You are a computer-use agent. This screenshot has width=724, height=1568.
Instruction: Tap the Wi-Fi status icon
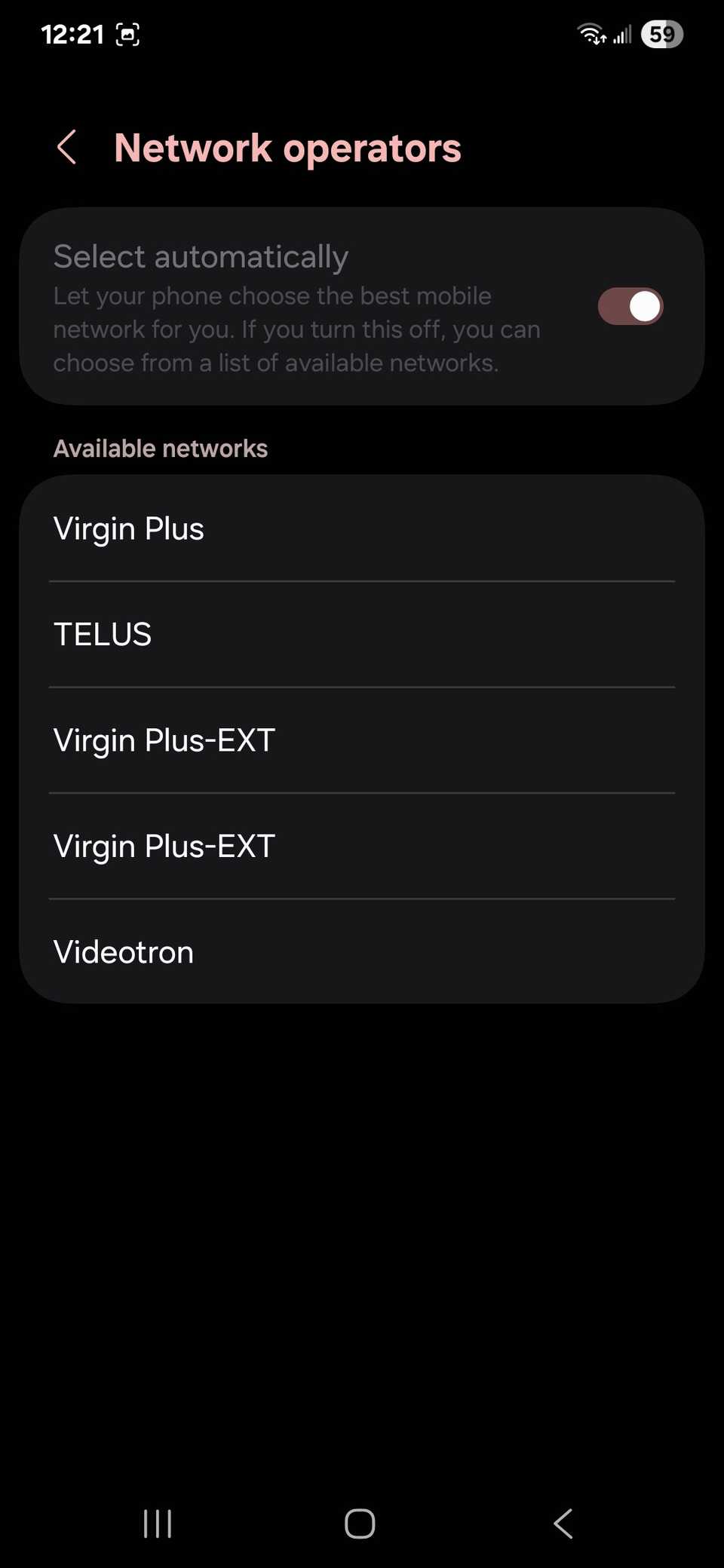tap(590, 33)
